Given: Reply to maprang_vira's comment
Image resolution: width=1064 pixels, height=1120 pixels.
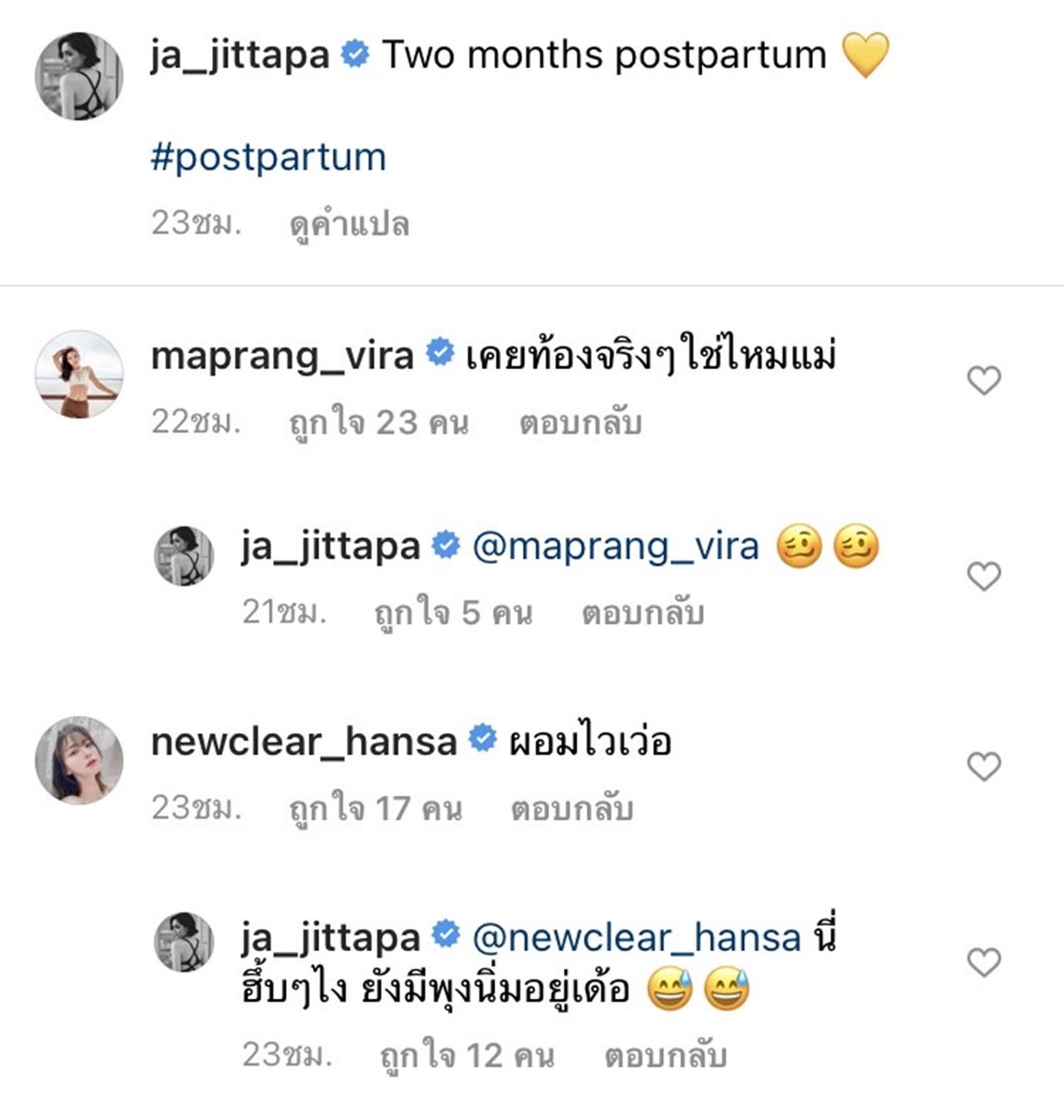Looking at the screenshot, I should pyautogui.click(x=580, y=423).
